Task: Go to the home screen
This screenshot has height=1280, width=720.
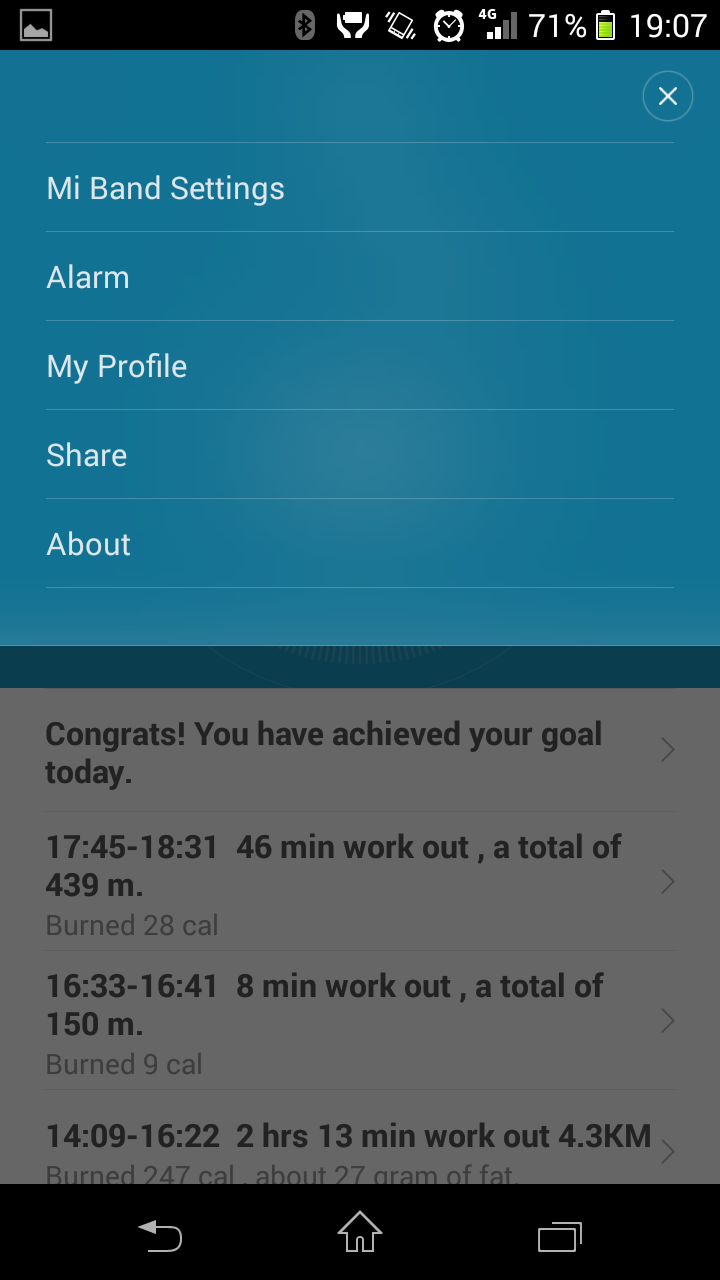Action: 360,1232
